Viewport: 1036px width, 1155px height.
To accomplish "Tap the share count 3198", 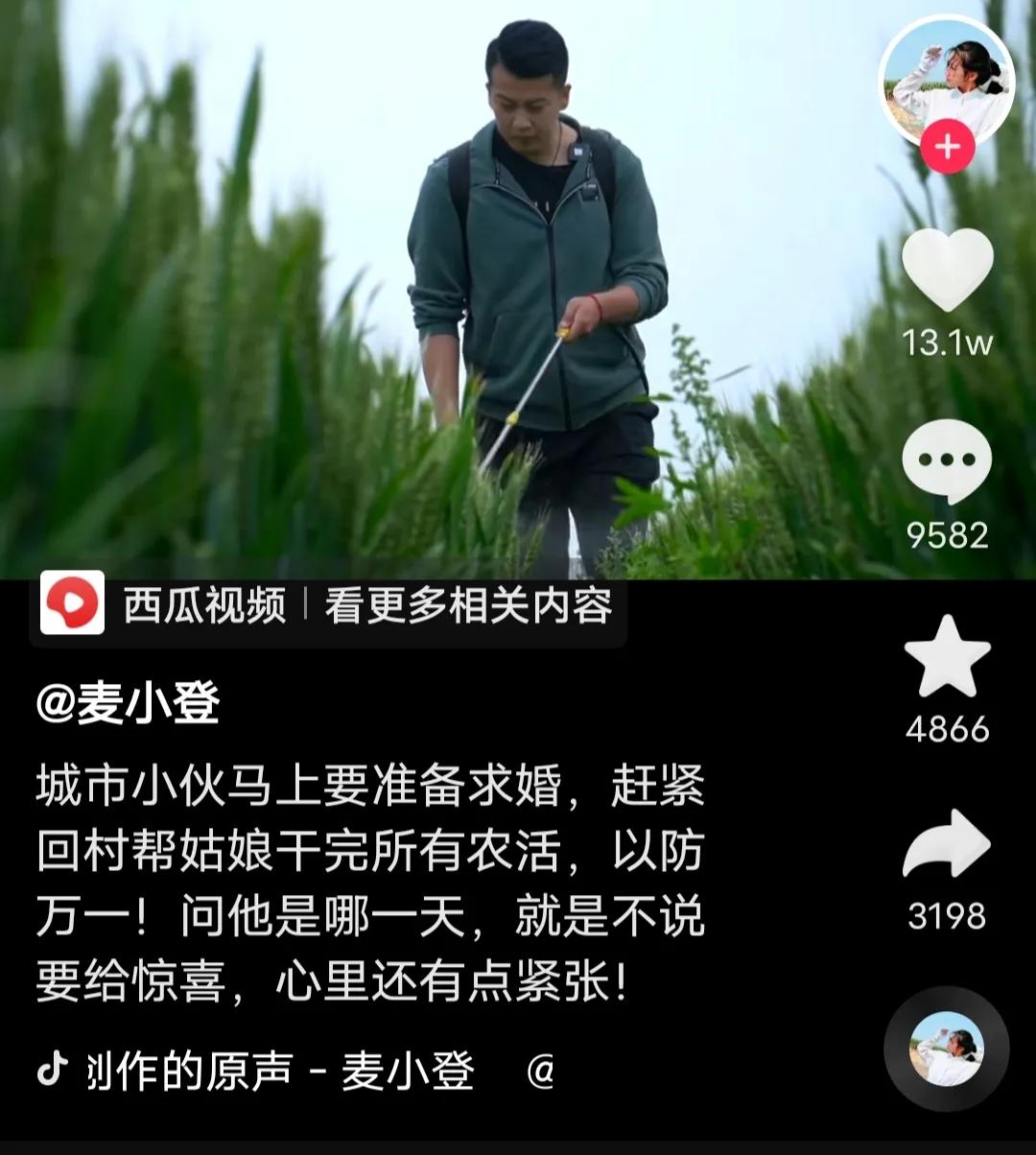I will pyautogui.click(x=945, y=917).
